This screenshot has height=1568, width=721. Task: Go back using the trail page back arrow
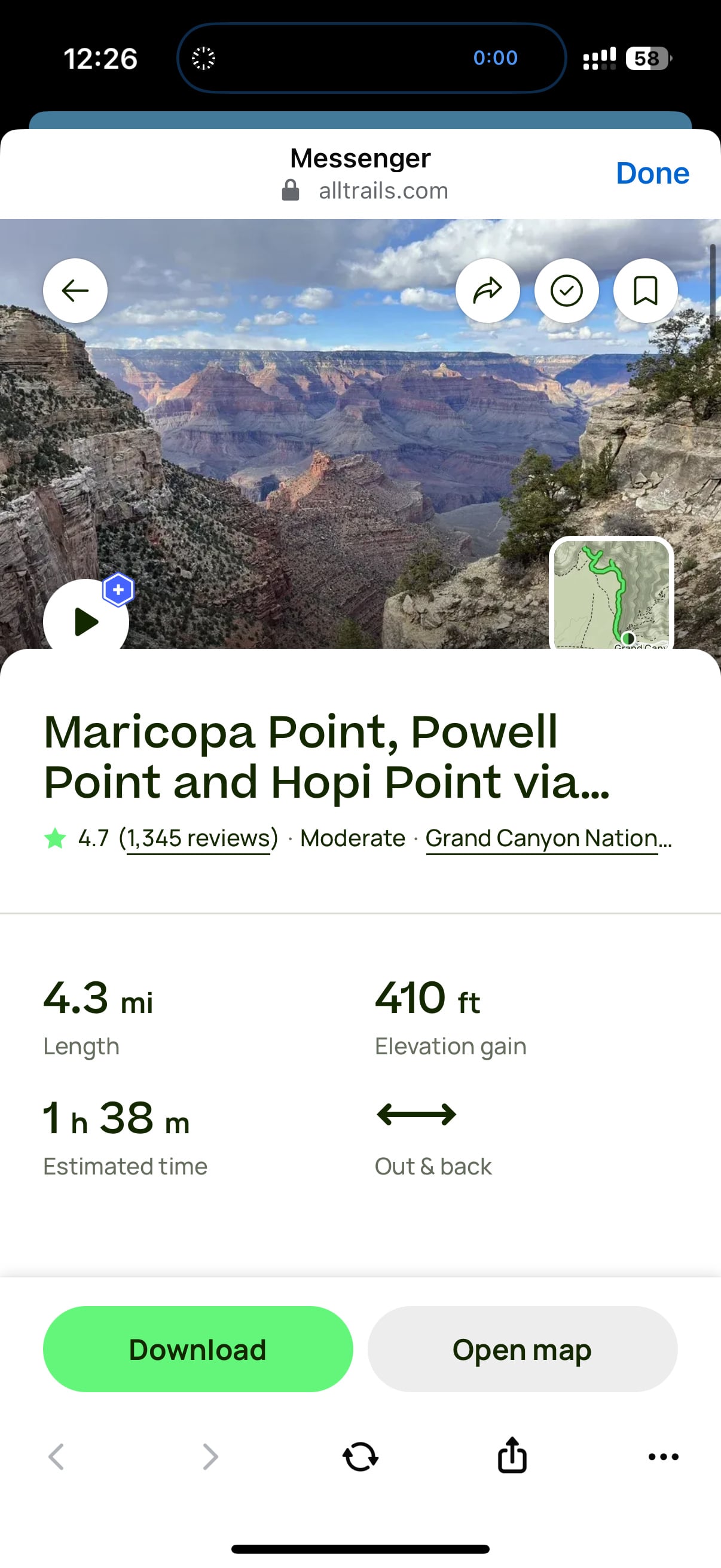(75, 291)
